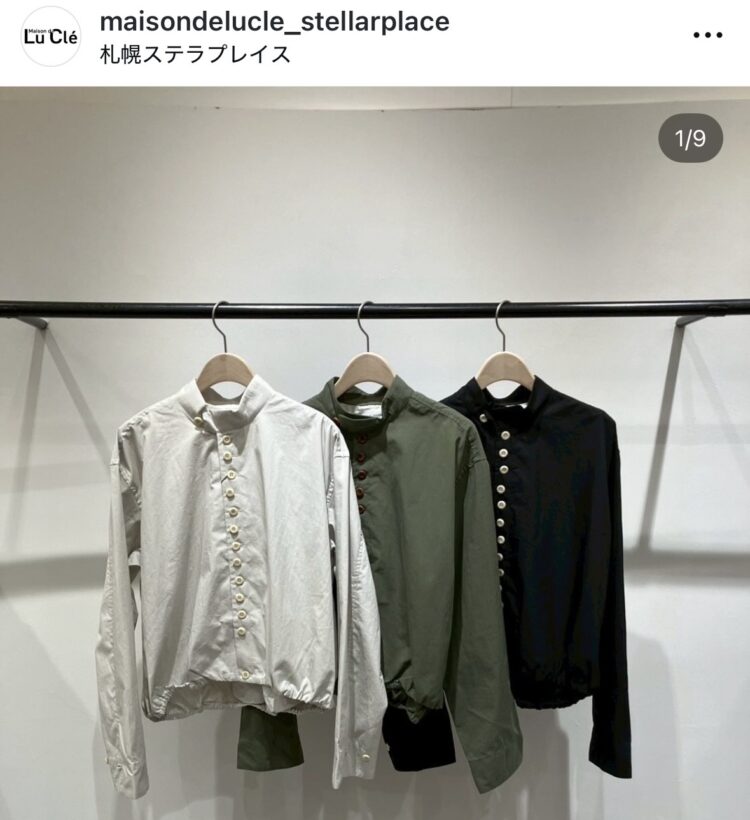Open the maisondelucle_stellarplace username

[275, 21]
